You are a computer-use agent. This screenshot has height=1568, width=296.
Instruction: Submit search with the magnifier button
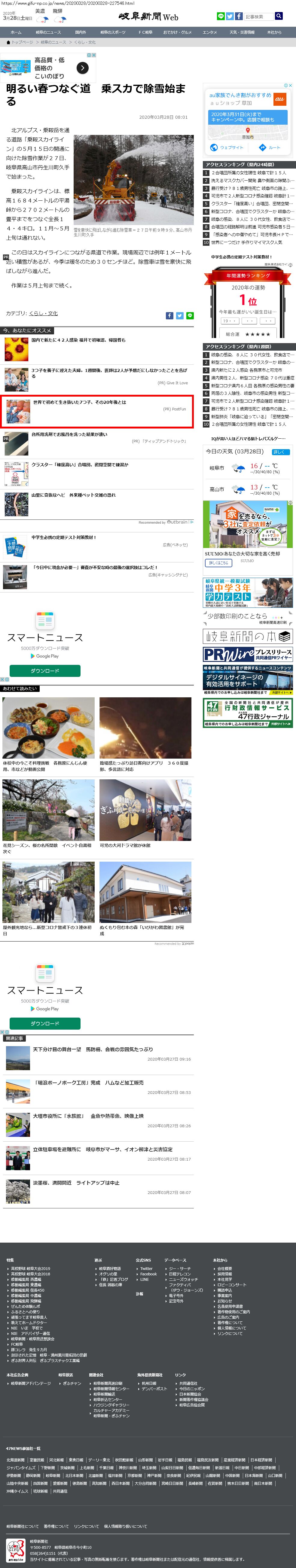point(279,17)
